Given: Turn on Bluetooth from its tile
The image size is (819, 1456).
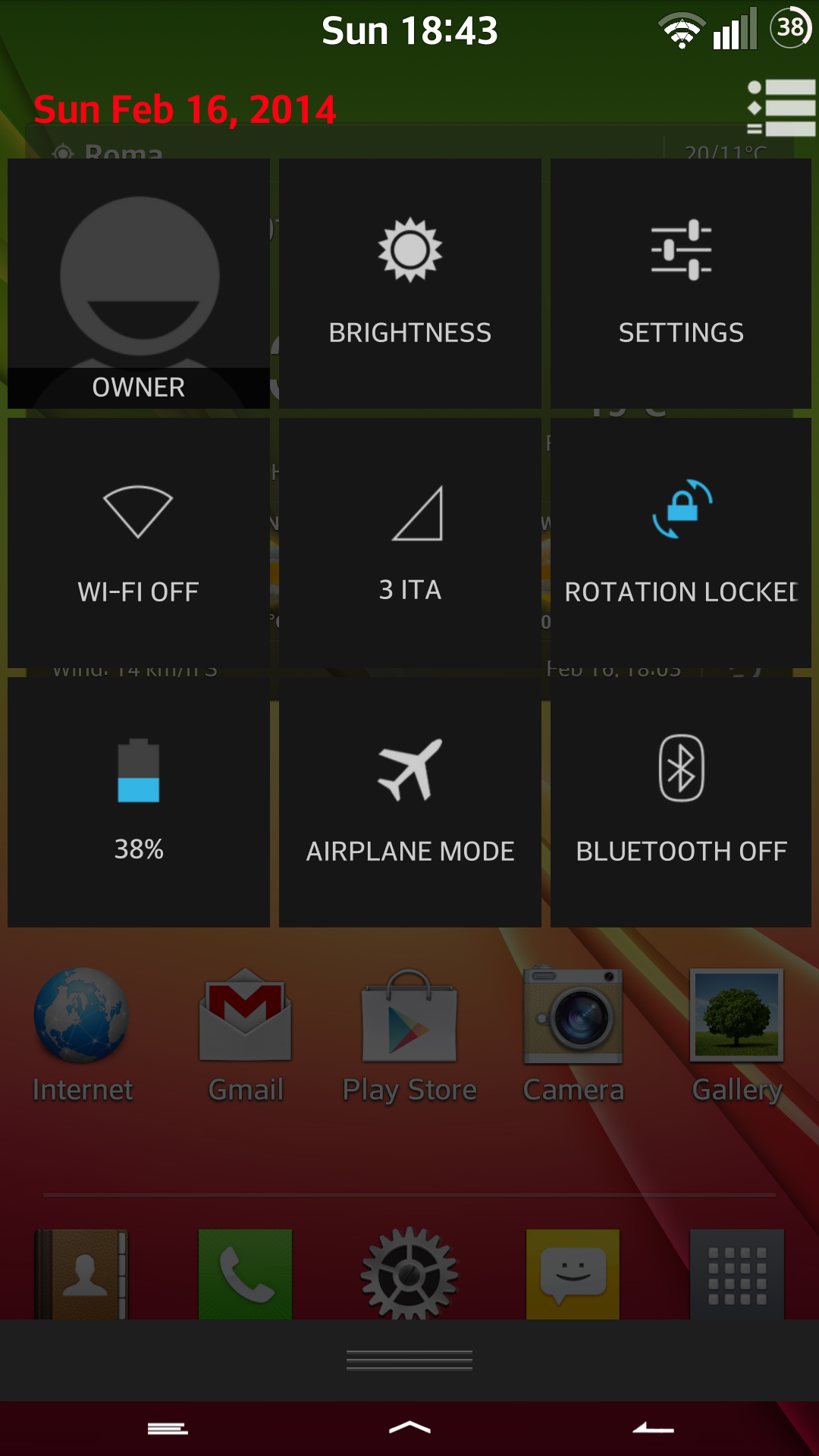Looking at the screenshot, I should [681, 802].
